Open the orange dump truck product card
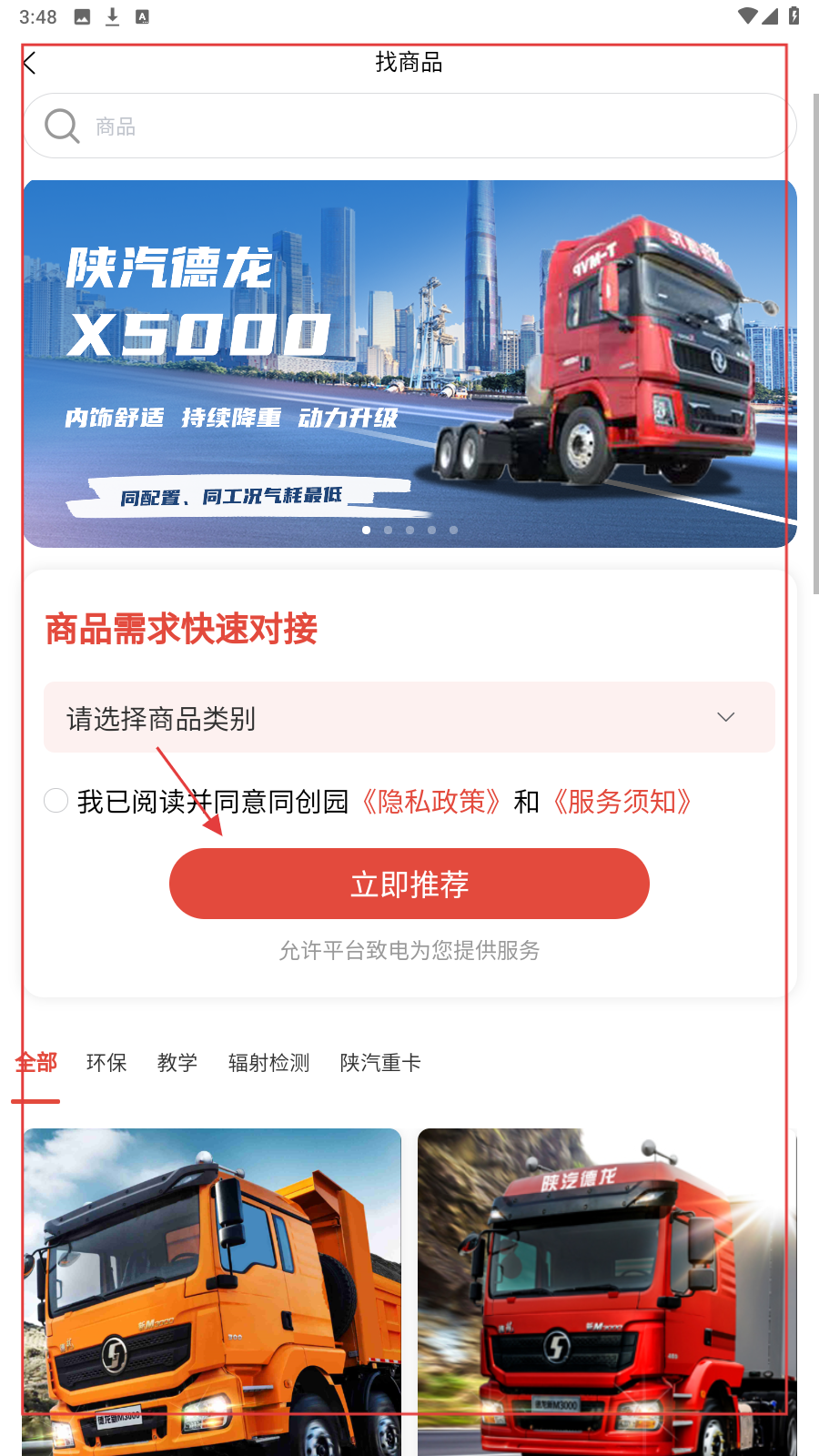The height and width of the screenshot is (1456, 819). pos(212,1292)
